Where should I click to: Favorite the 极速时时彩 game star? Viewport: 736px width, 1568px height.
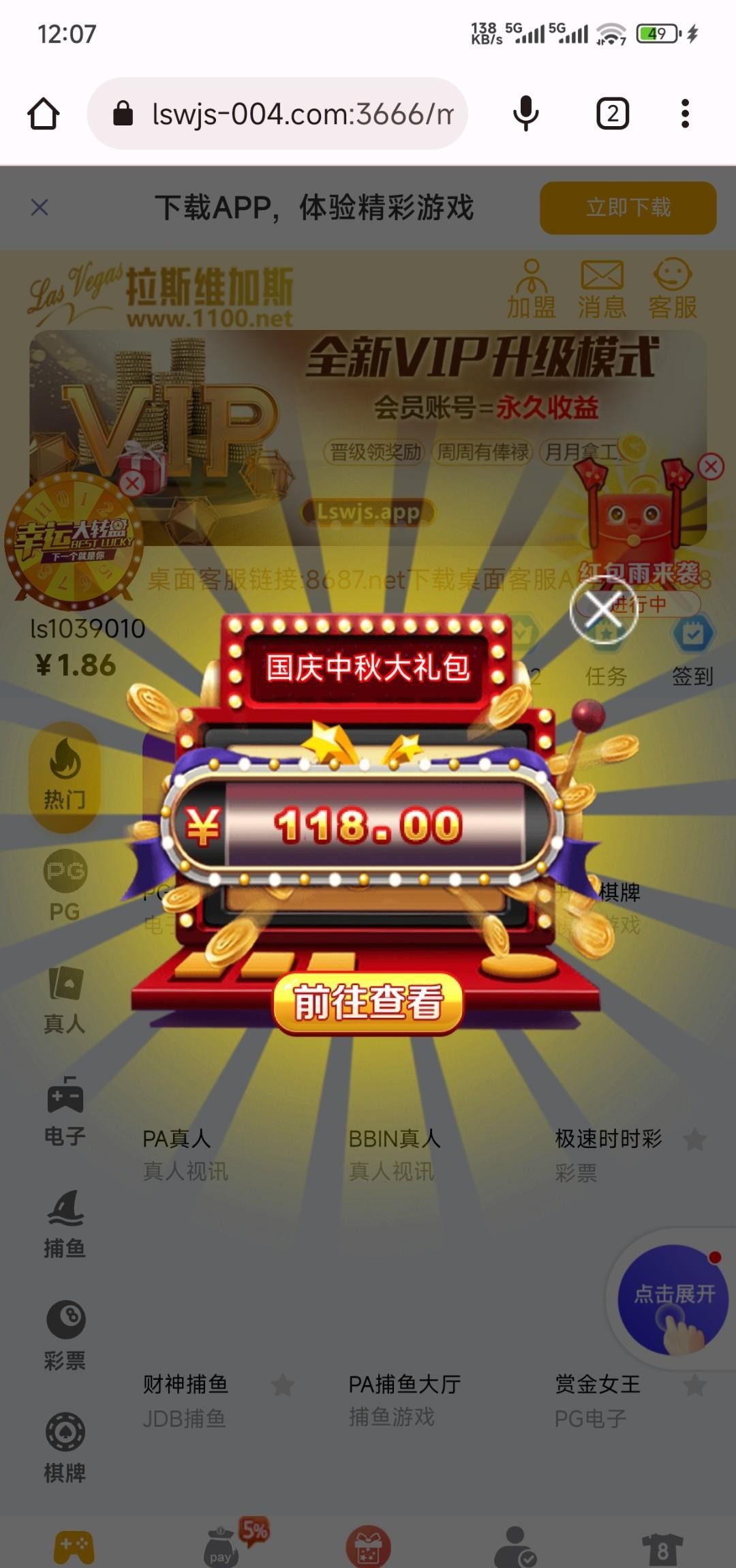tap(694, 1139)
